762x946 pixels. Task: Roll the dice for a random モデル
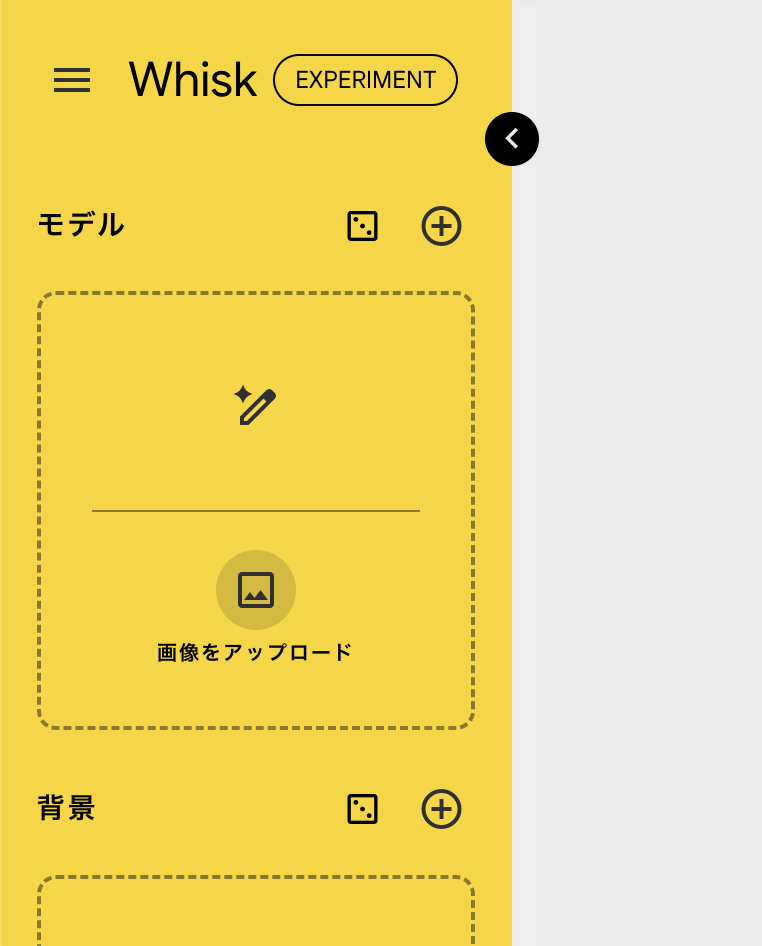(362, 226)
